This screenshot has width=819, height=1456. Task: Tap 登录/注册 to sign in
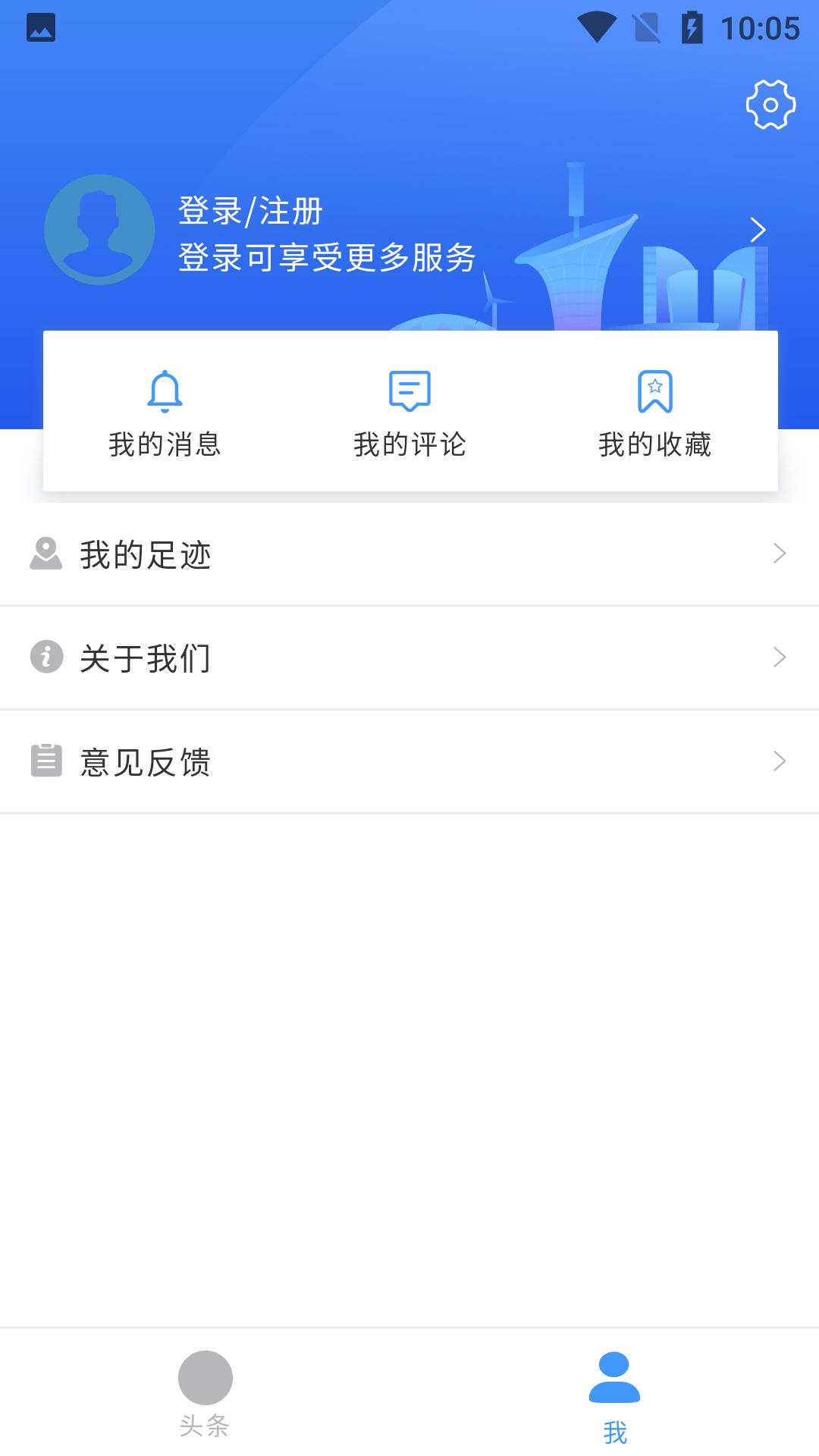(250, 212)
